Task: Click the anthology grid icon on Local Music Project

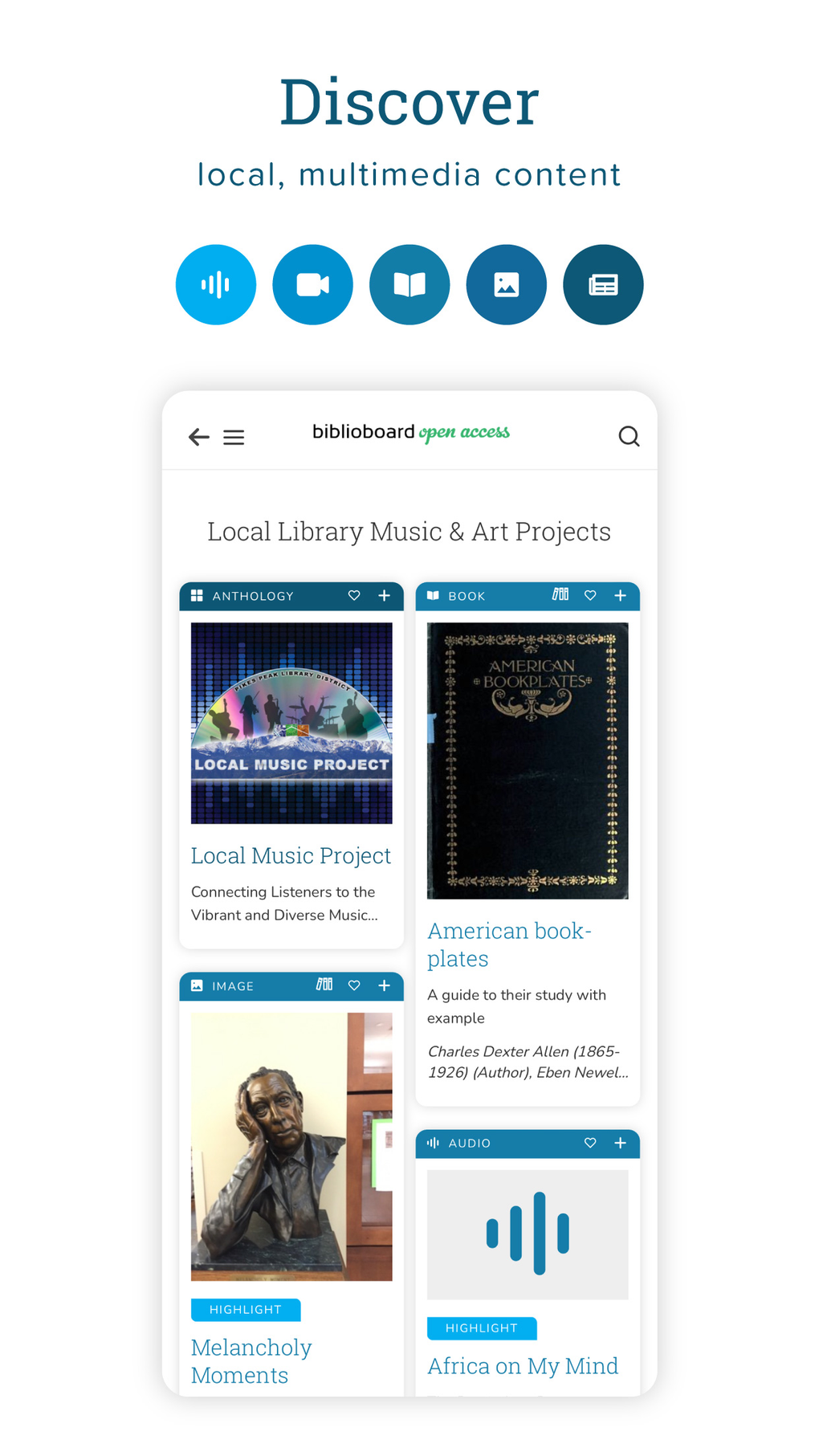Action: tap(197, 595)
